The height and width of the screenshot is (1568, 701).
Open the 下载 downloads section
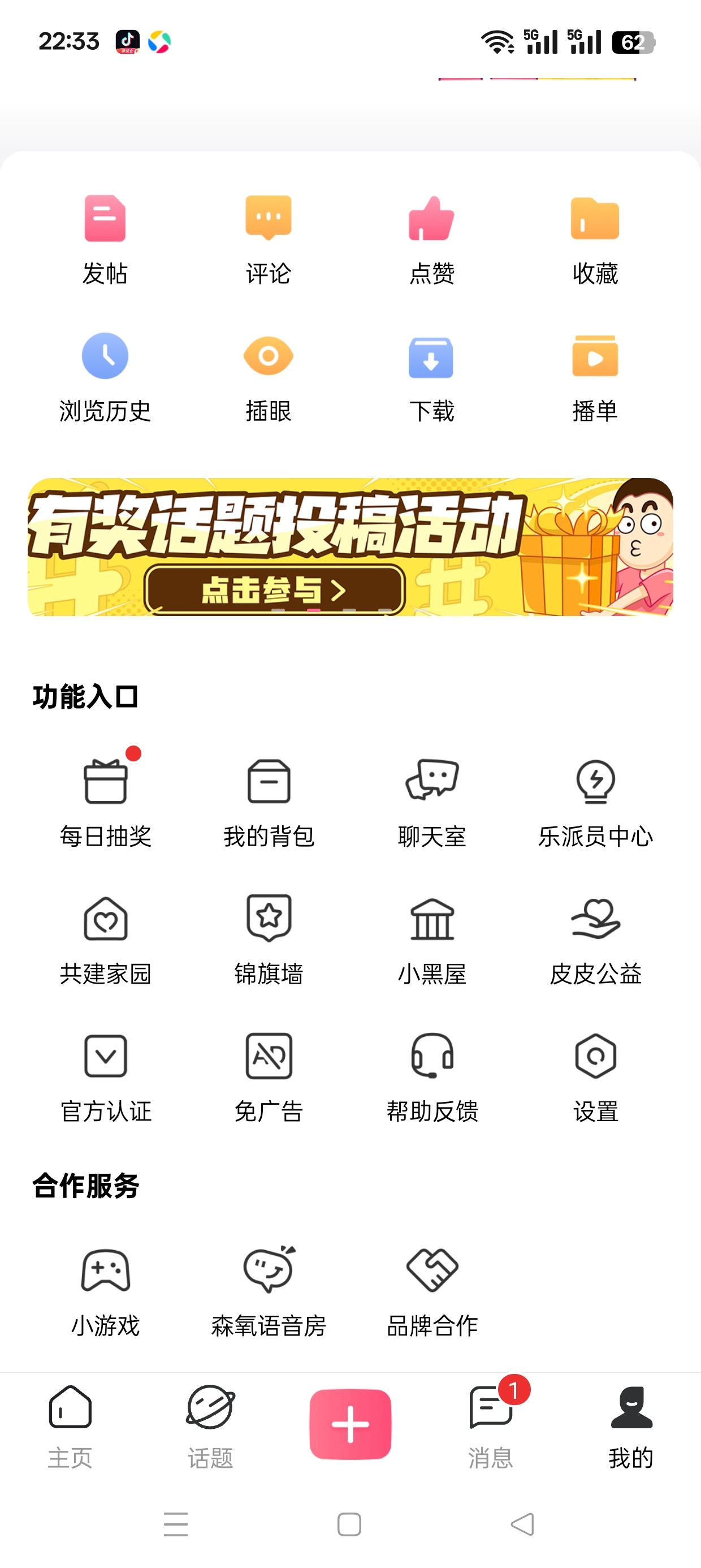click(431, 377)
